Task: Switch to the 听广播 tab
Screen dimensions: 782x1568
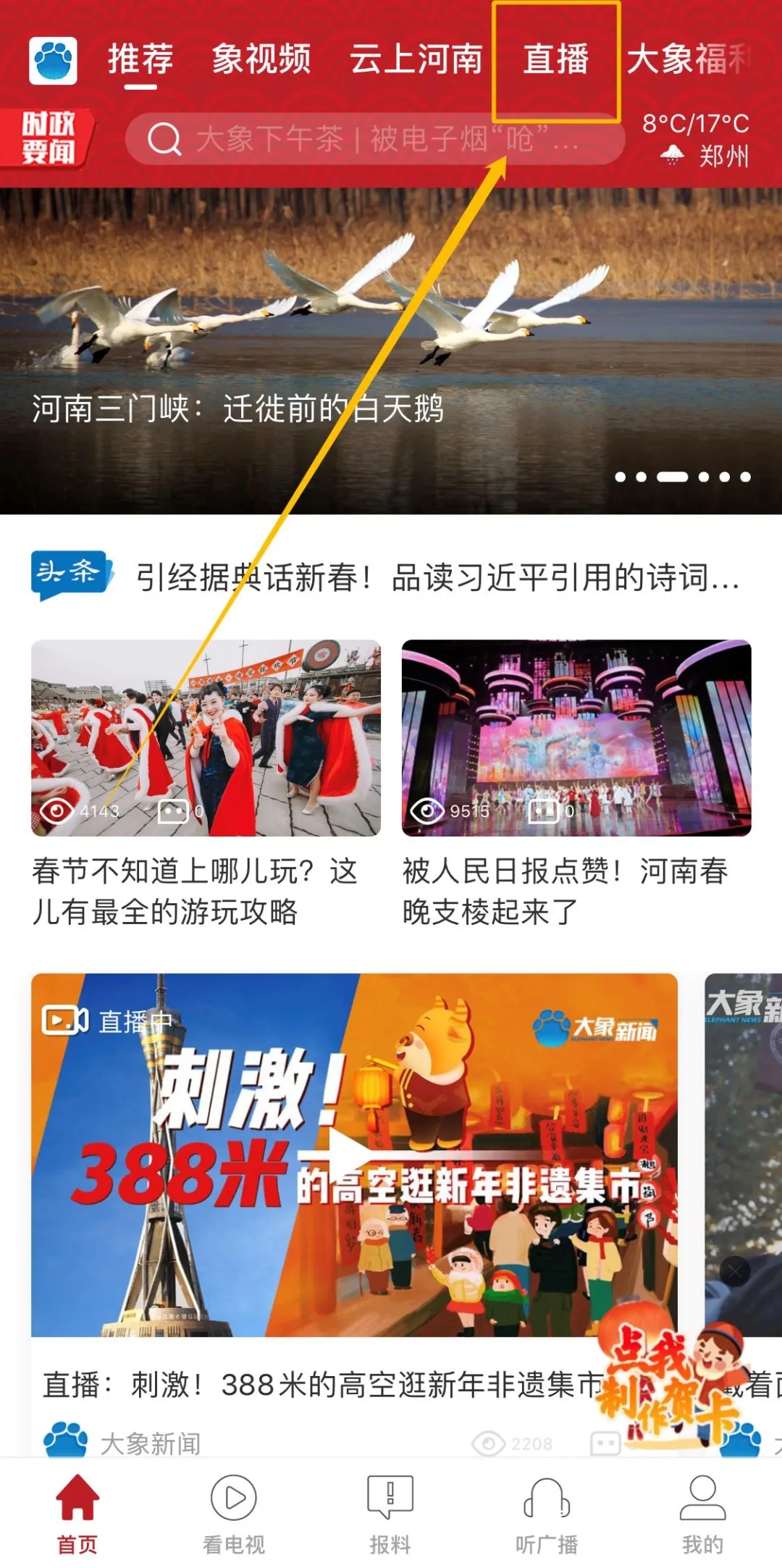Action: (547, 1514)
